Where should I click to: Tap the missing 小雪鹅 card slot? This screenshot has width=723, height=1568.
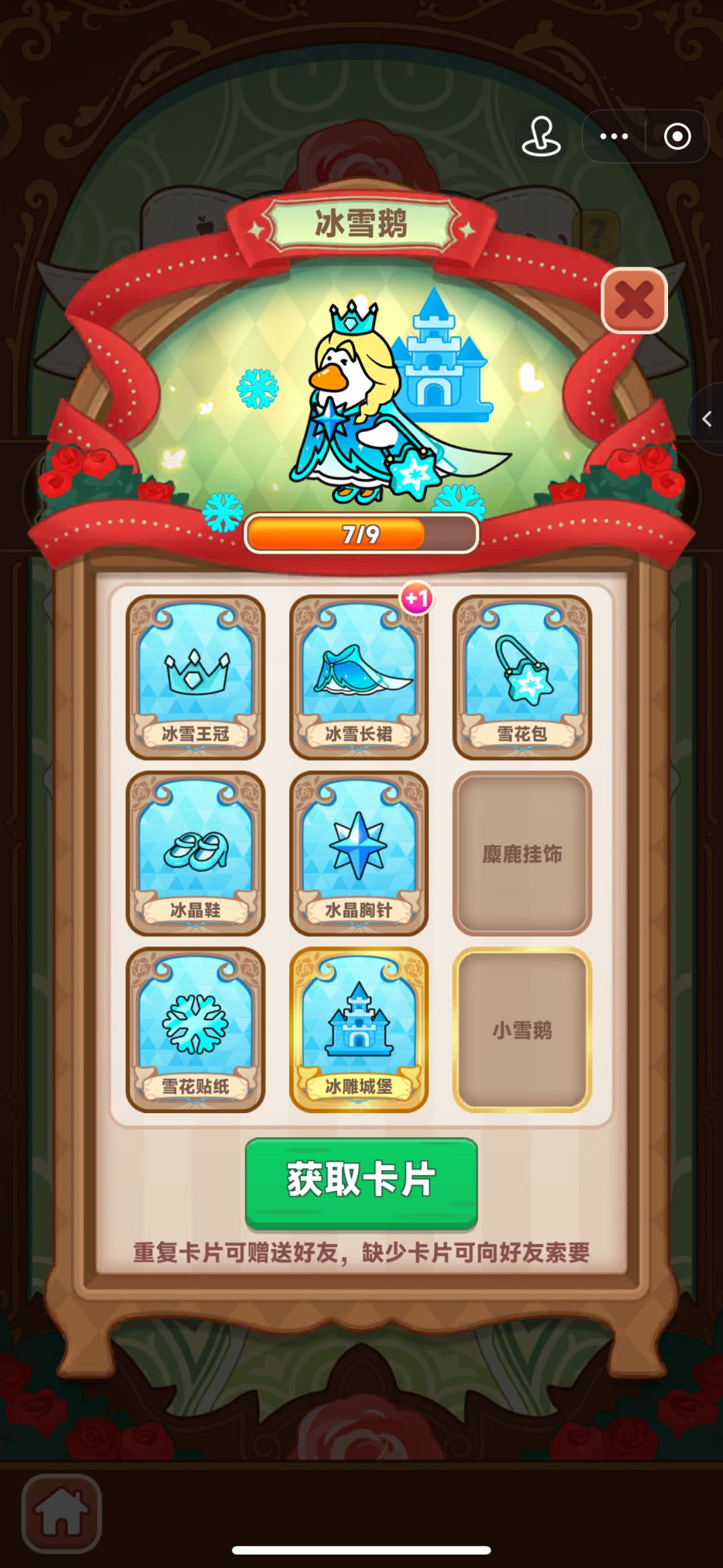[x=522, y=1029]
